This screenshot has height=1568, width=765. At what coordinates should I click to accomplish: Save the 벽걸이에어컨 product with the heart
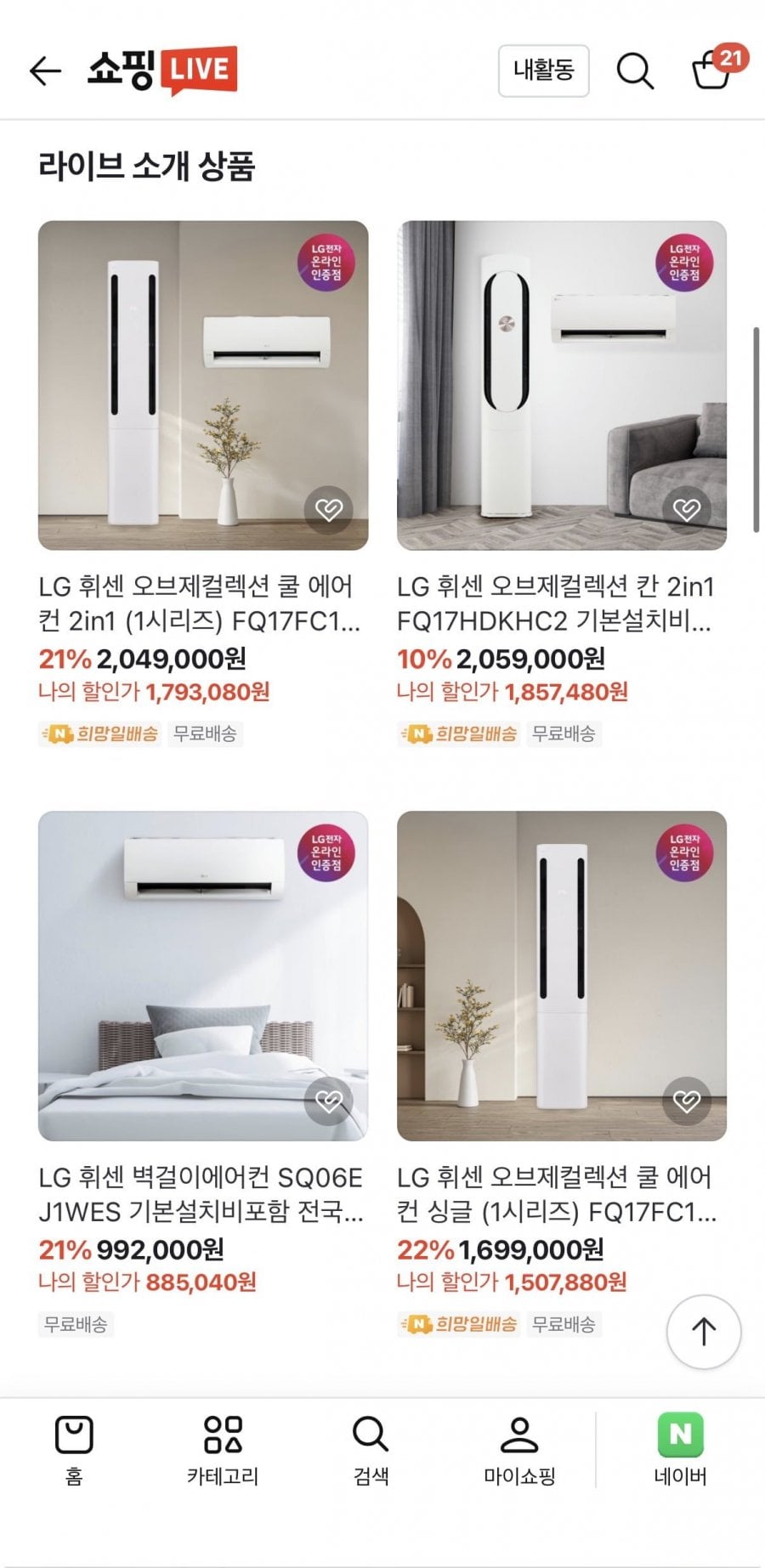point(328,1101)
